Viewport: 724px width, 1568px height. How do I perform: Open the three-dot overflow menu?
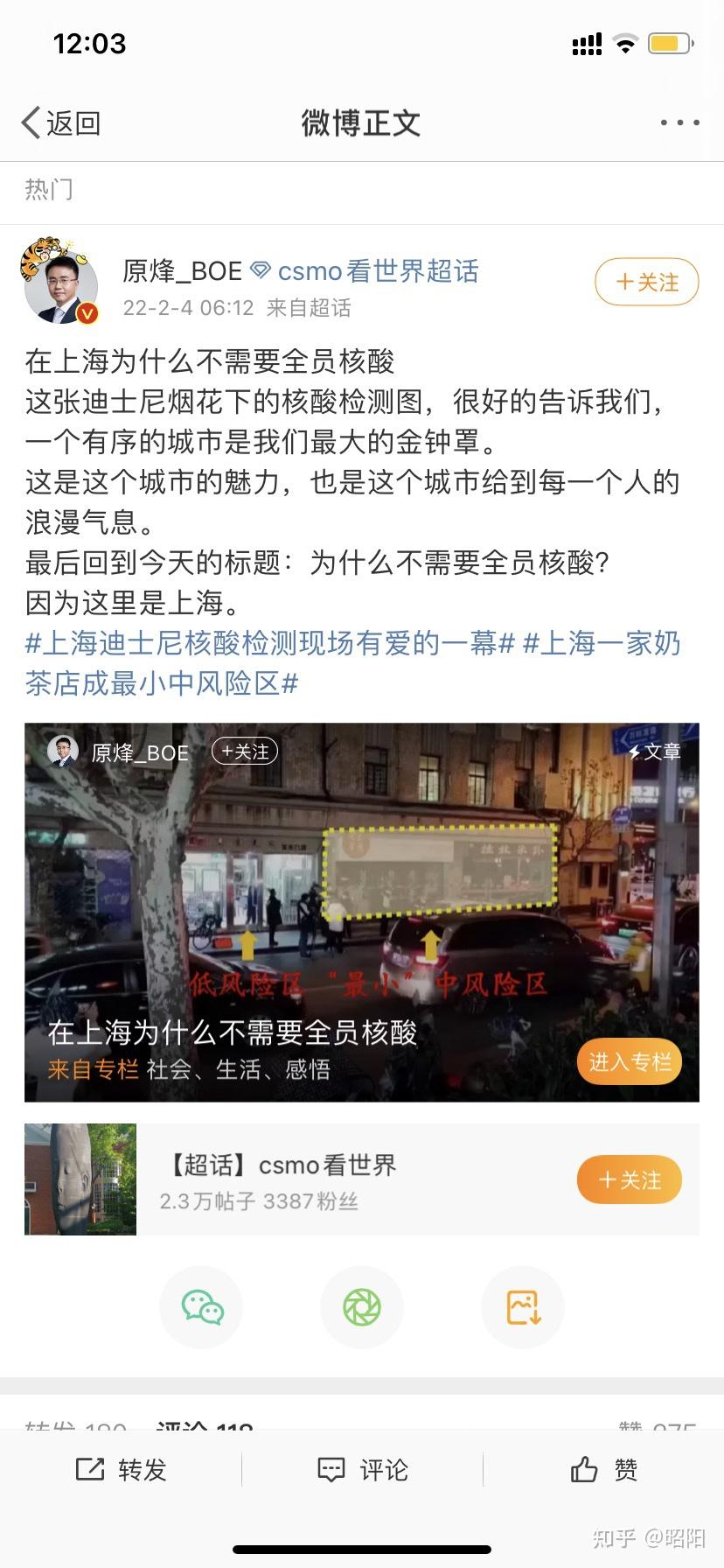click(679, 122)
